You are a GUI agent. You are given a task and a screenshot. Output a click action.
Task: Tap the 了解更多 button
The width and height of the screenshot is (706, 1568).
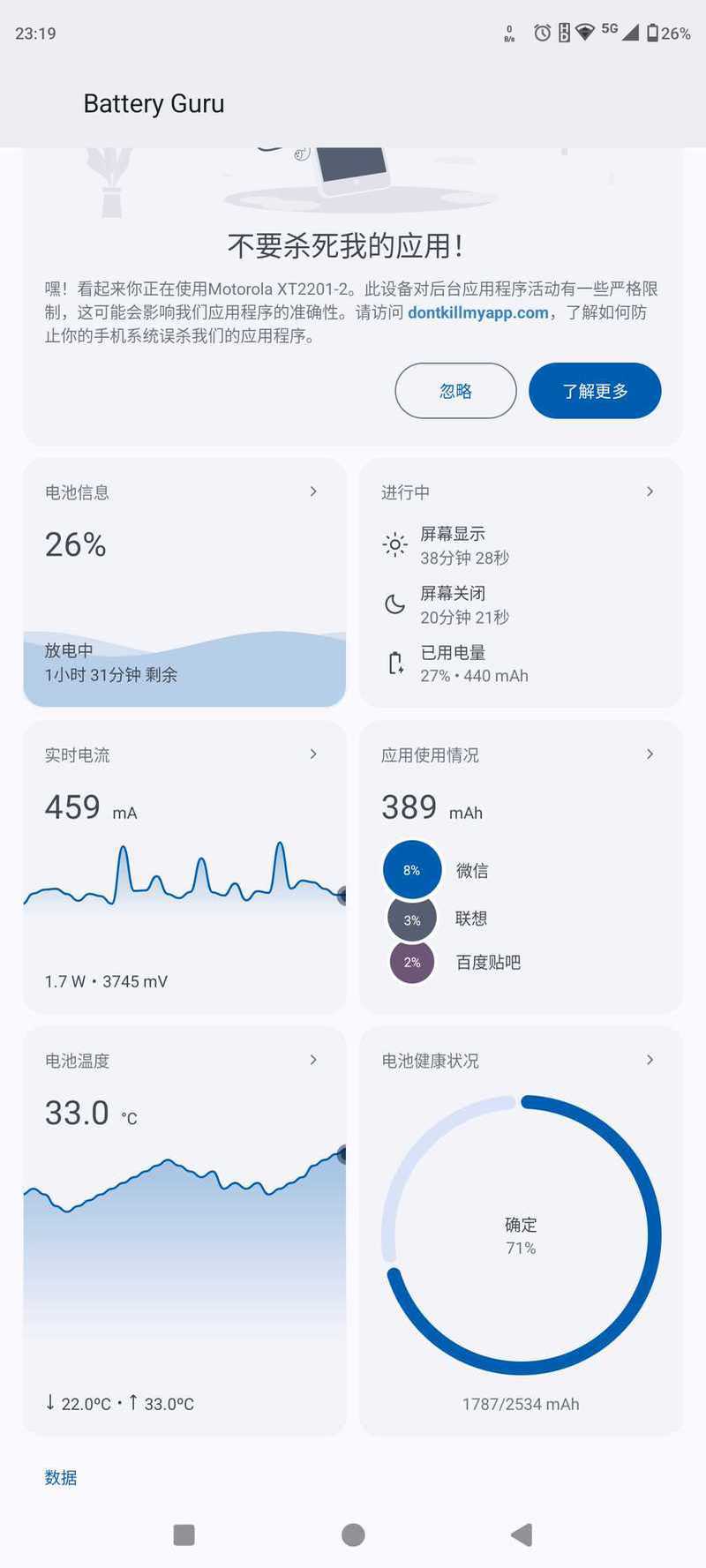click(595, 391)
